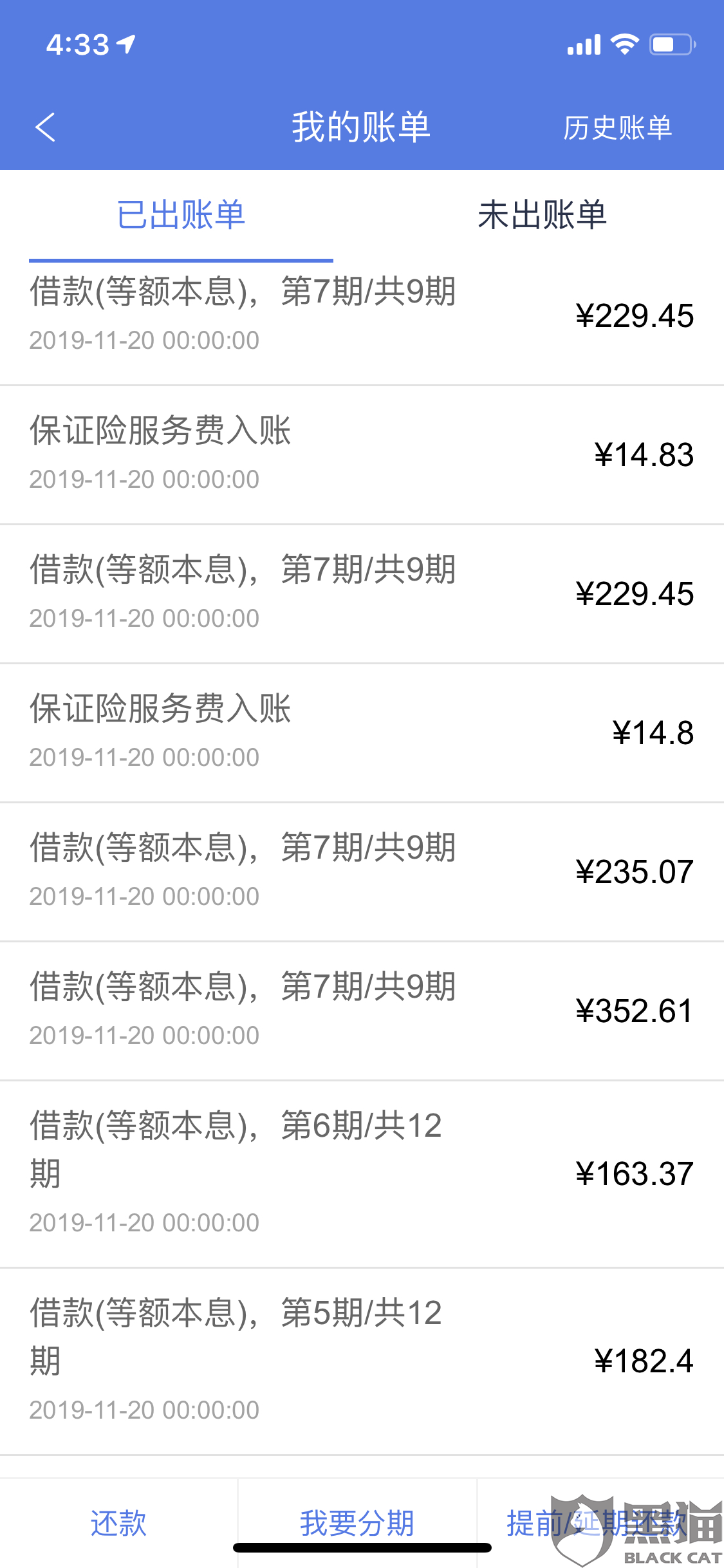Choose 我要分期 installment option

(357, 1523)
